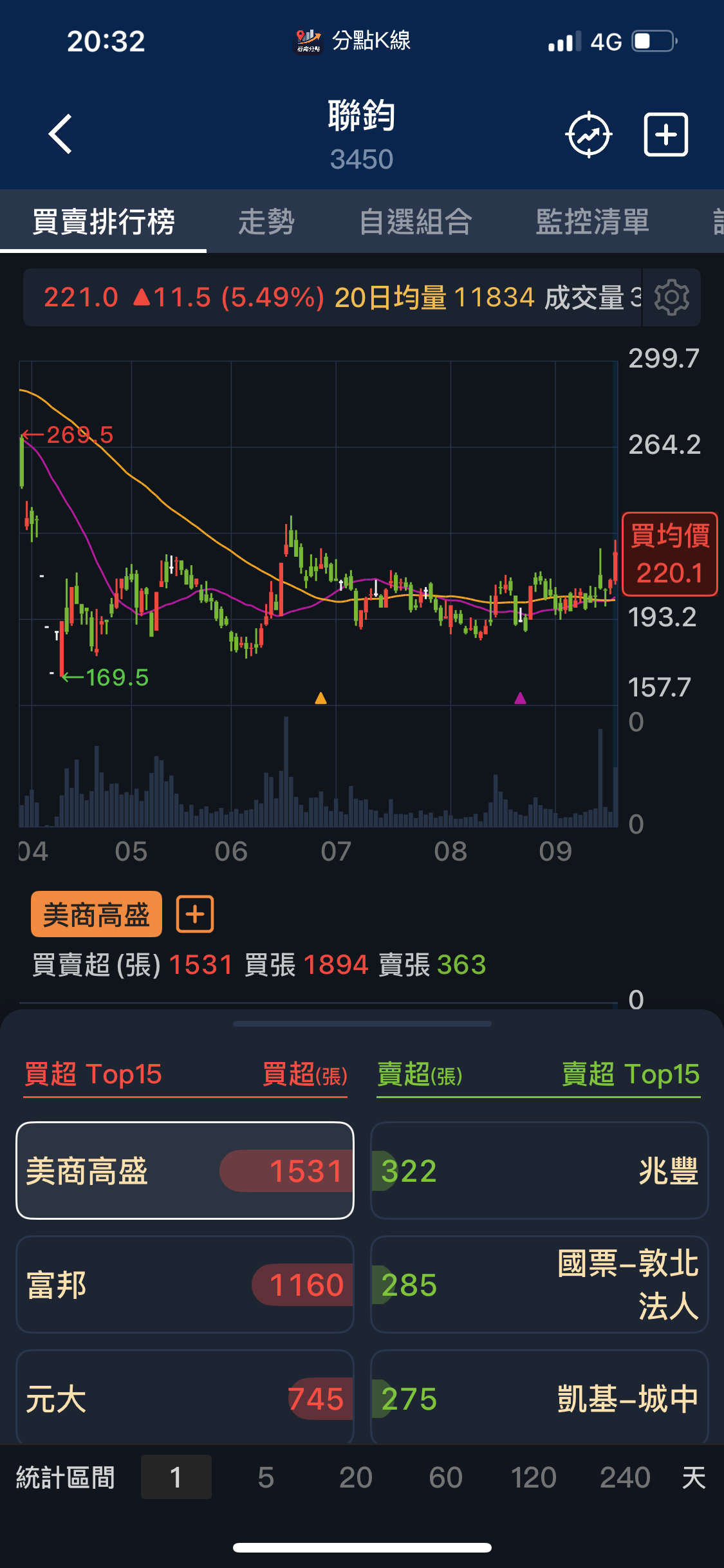
Task: Select 兆豐 in the 賣超 list
Action: [539, 1171]
